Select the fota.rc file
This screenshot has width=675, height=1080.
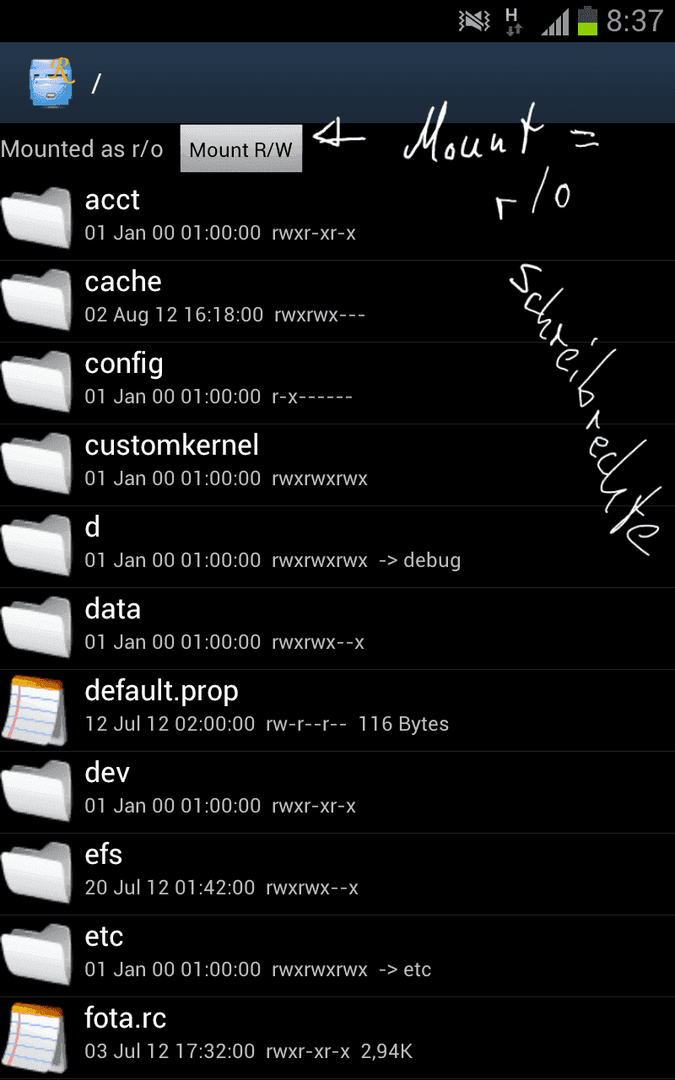(338, 1039)
